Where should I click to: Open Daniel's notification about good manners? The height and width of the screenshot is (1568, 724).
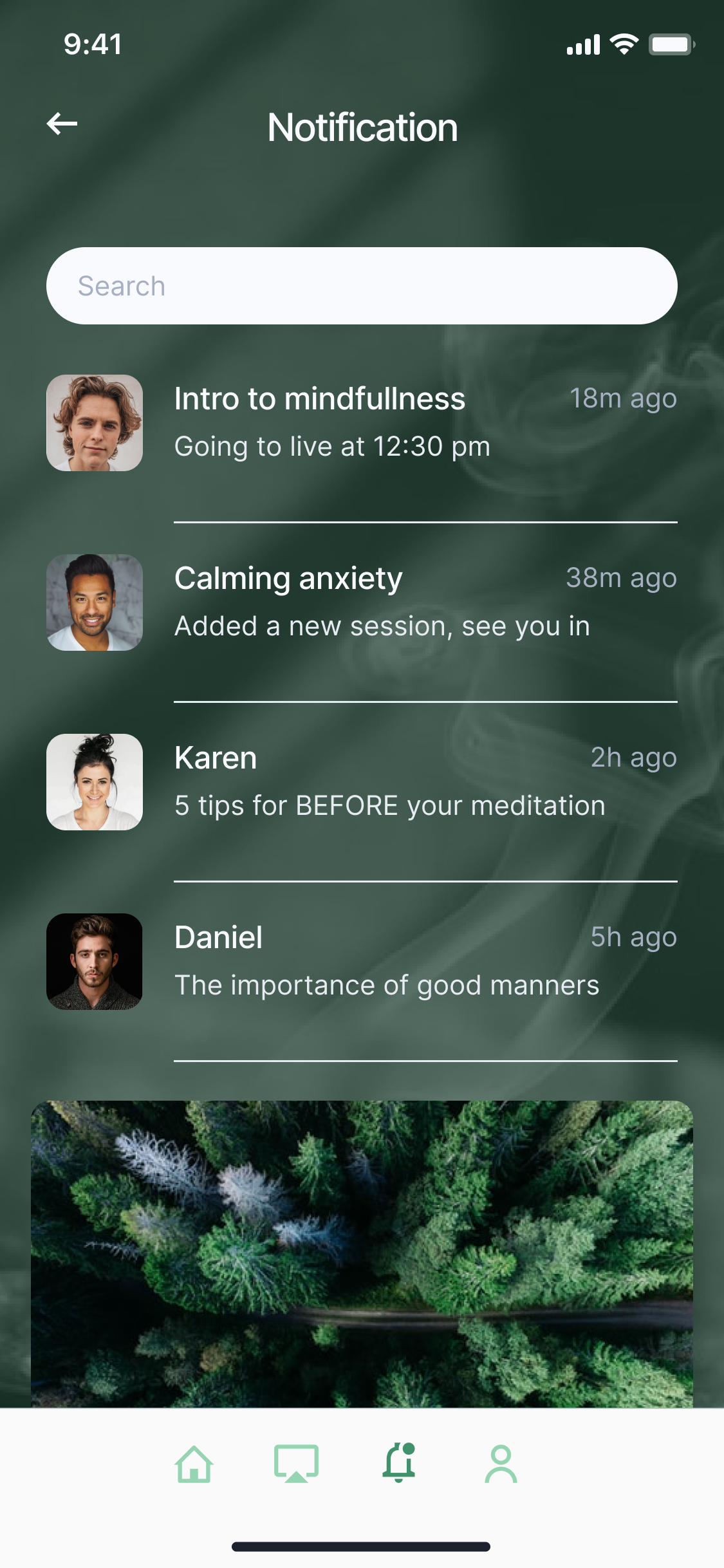362,962
